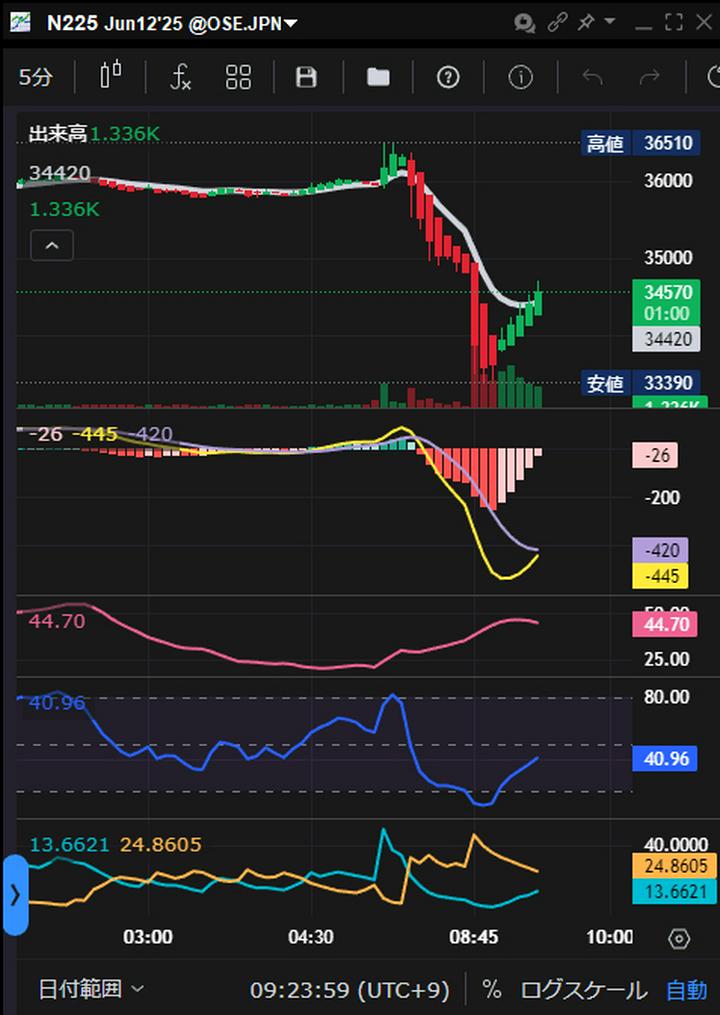The height and width of the screenshot is (1015, 720).
Task: Open help via the question mark icon
Action: [448, 77]
